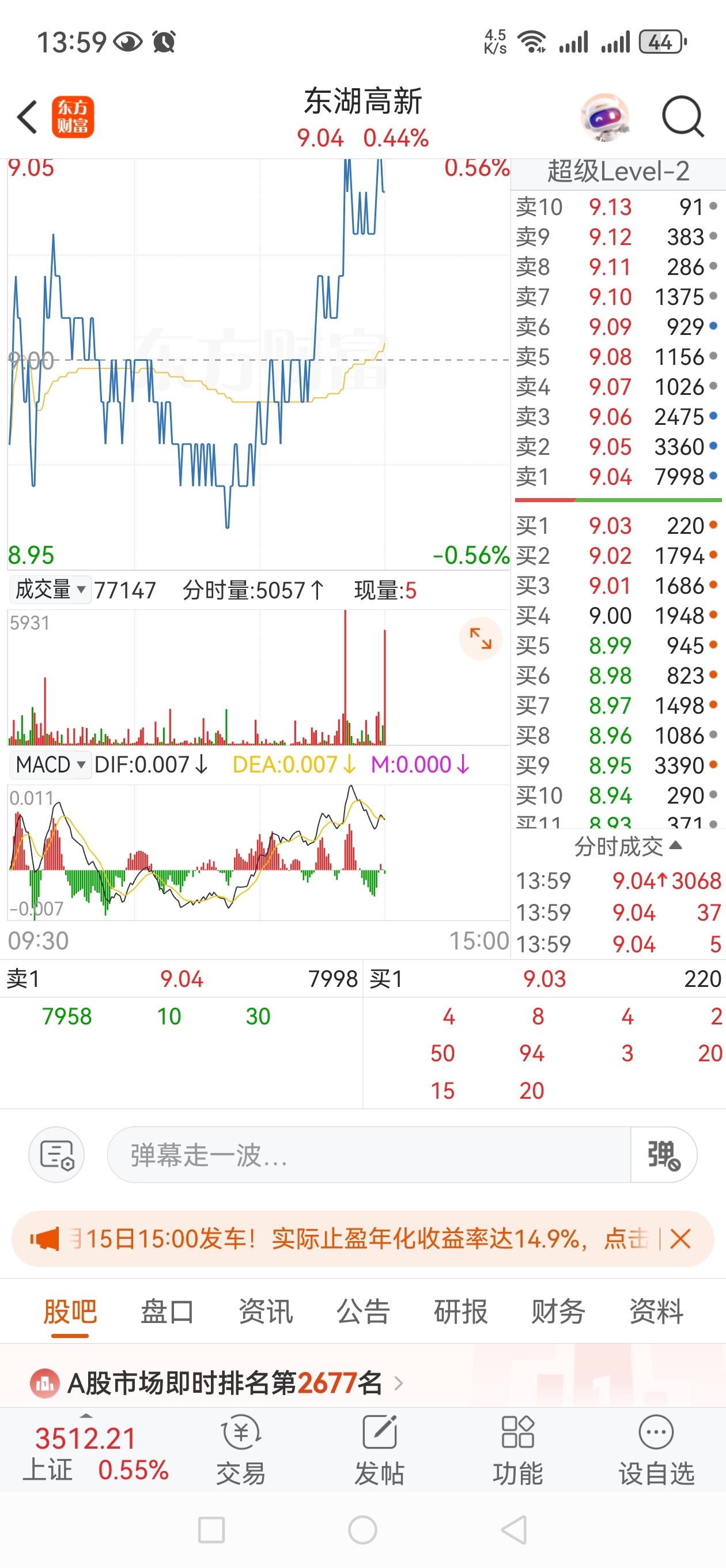Open the 成交量 indicator dropdown
726x1568 pixels.
[x=50, y=589]
